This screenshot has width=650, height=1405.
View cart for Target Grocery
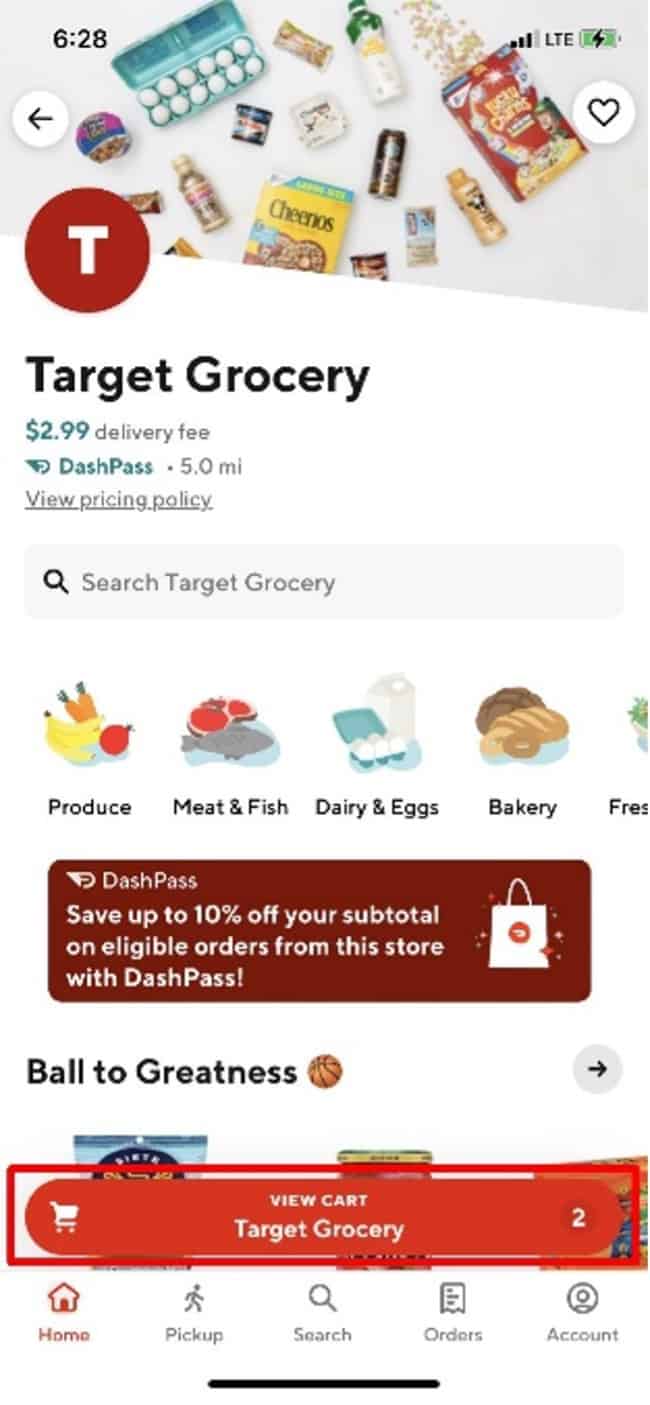click(321, 1216)
